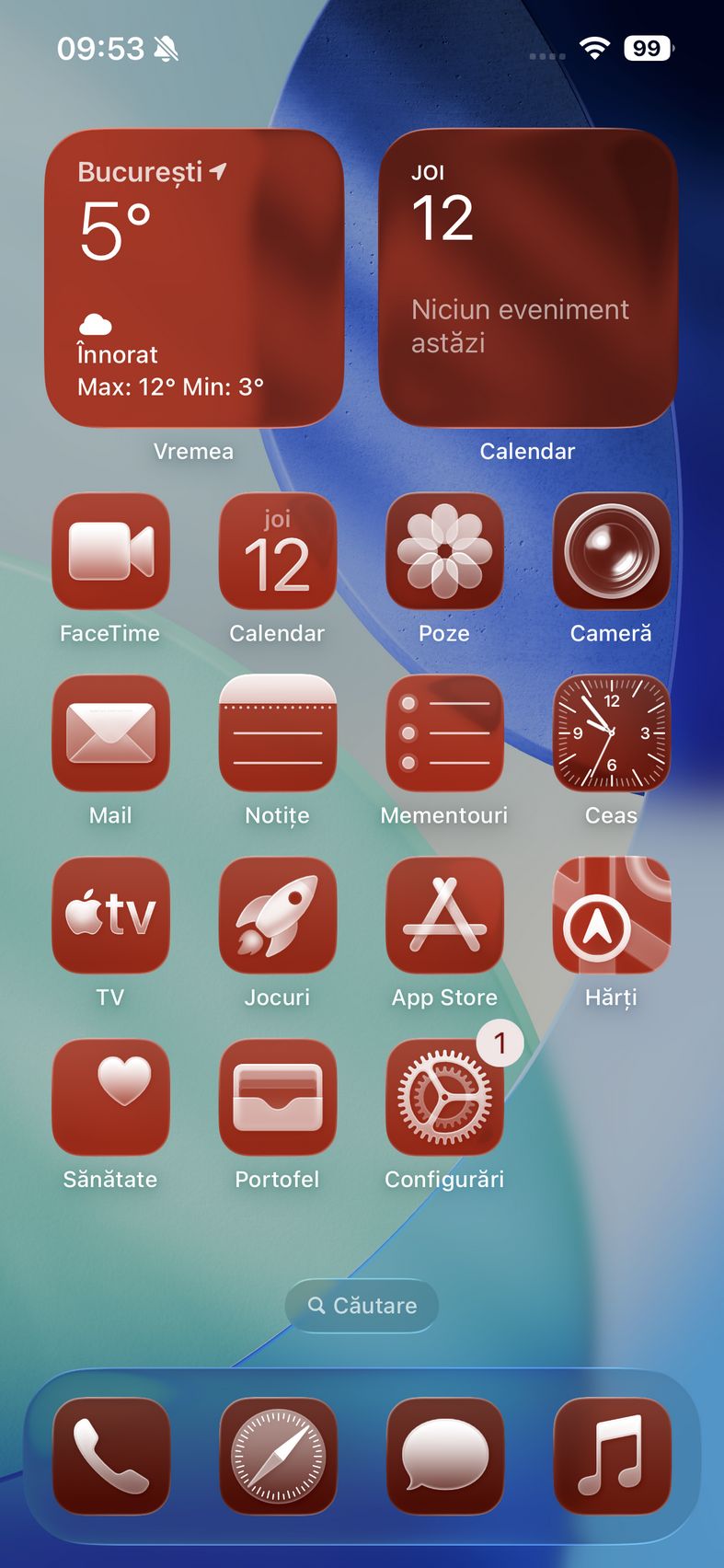
Task: Launch the Notițe app
Action: coord(277,733)
